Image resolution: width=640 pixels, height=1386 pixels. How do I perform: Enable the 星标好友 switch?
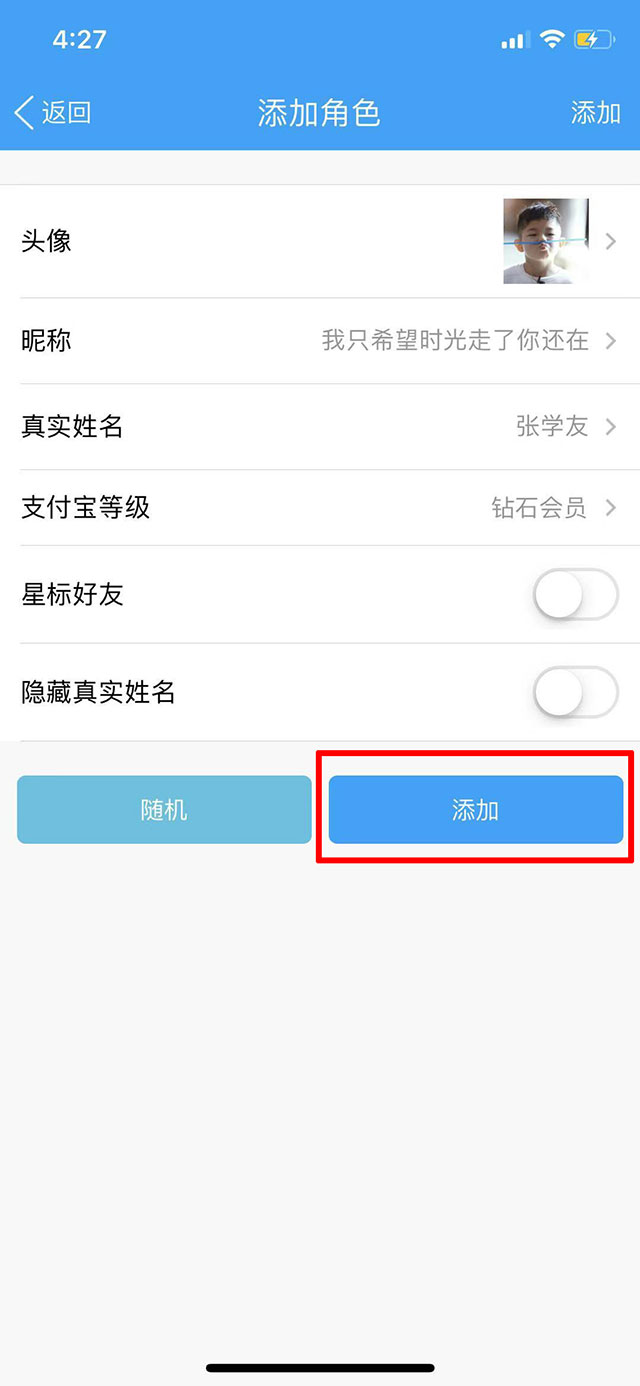[x=575, y=596]
